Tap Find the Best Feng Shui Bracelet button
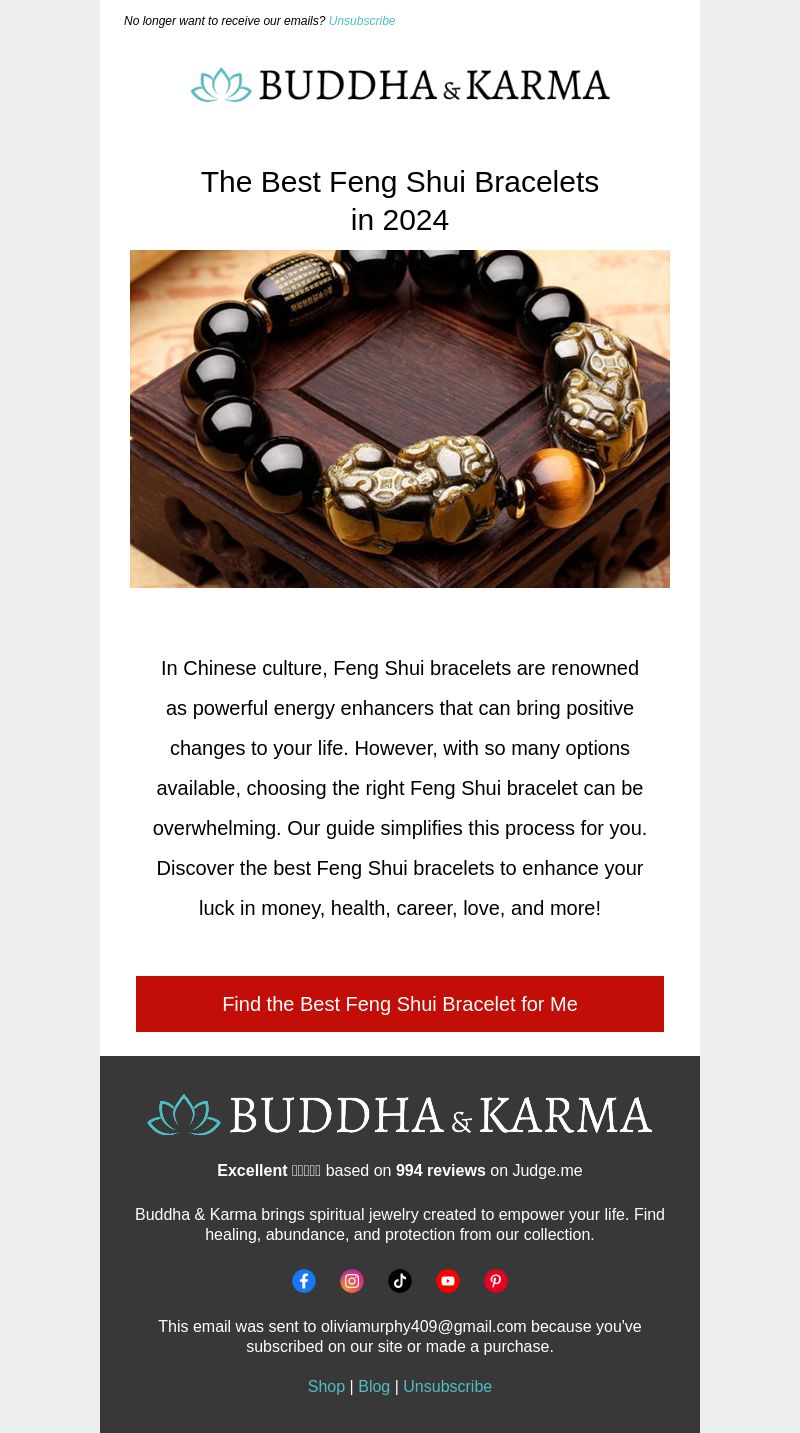 (x=400, y=1004)
